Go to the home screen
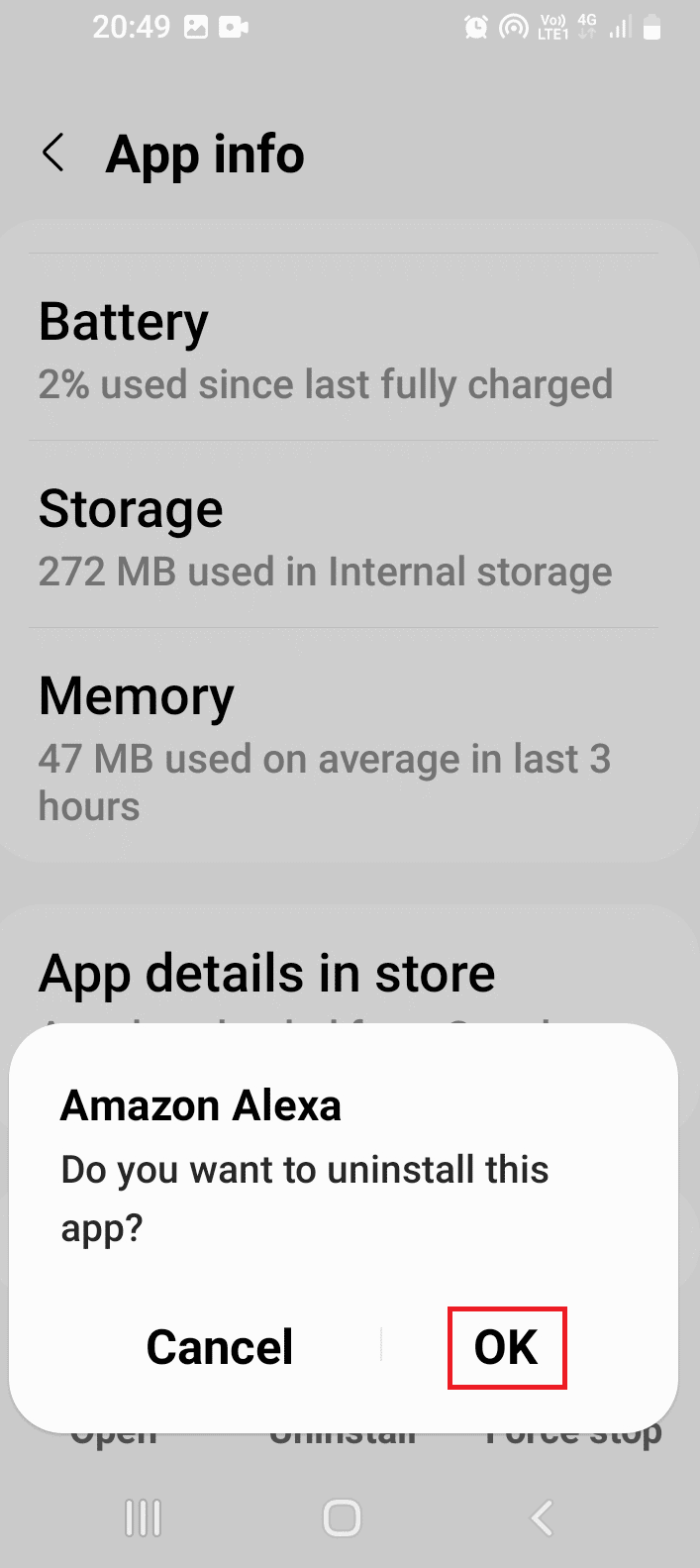 [343, 1517]
